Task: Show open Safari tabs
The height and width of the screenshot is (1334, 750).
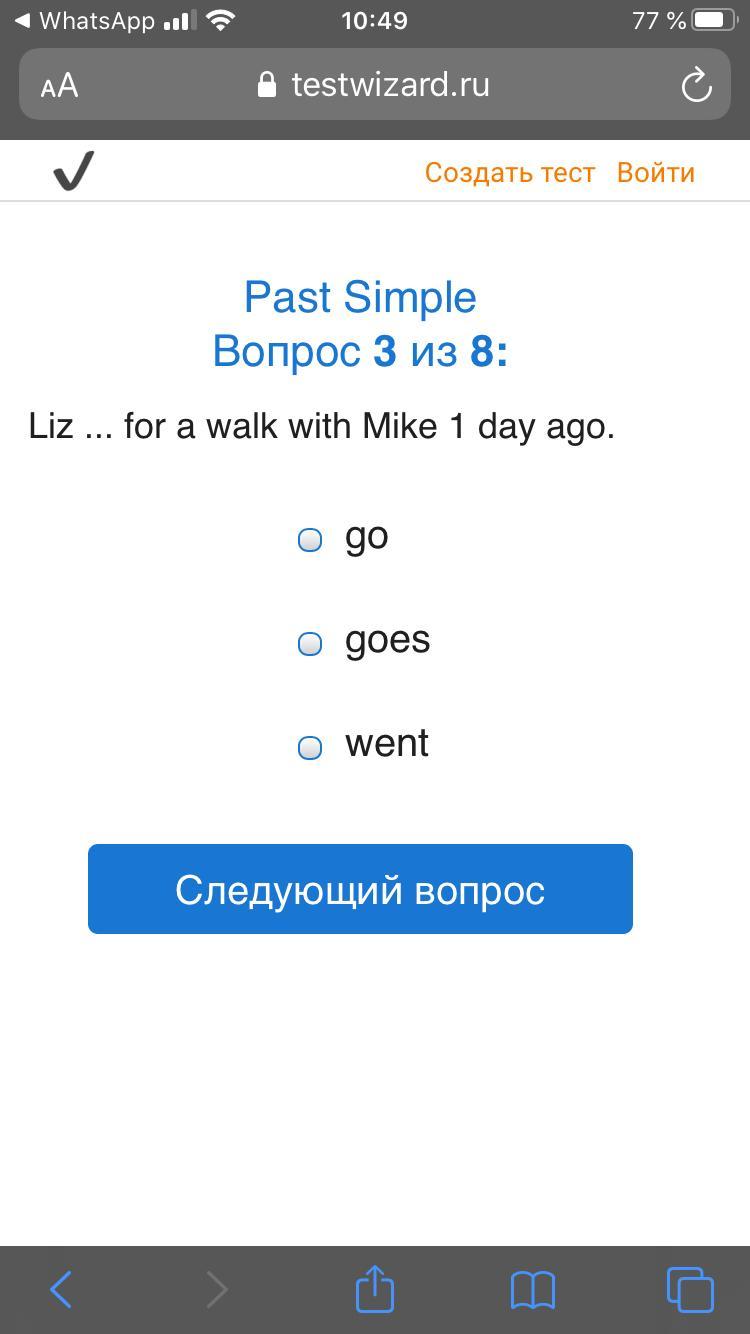Action: pyautogui.click(x=690, y=1289)
